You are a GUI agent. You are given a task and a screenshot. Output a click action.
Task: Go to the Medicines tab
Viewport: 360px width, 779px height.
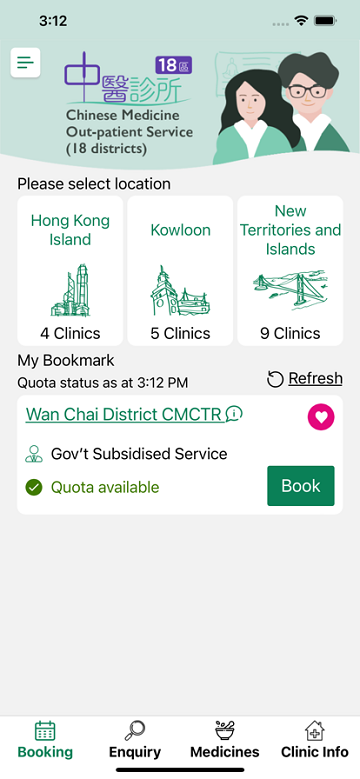coord(225,740)
